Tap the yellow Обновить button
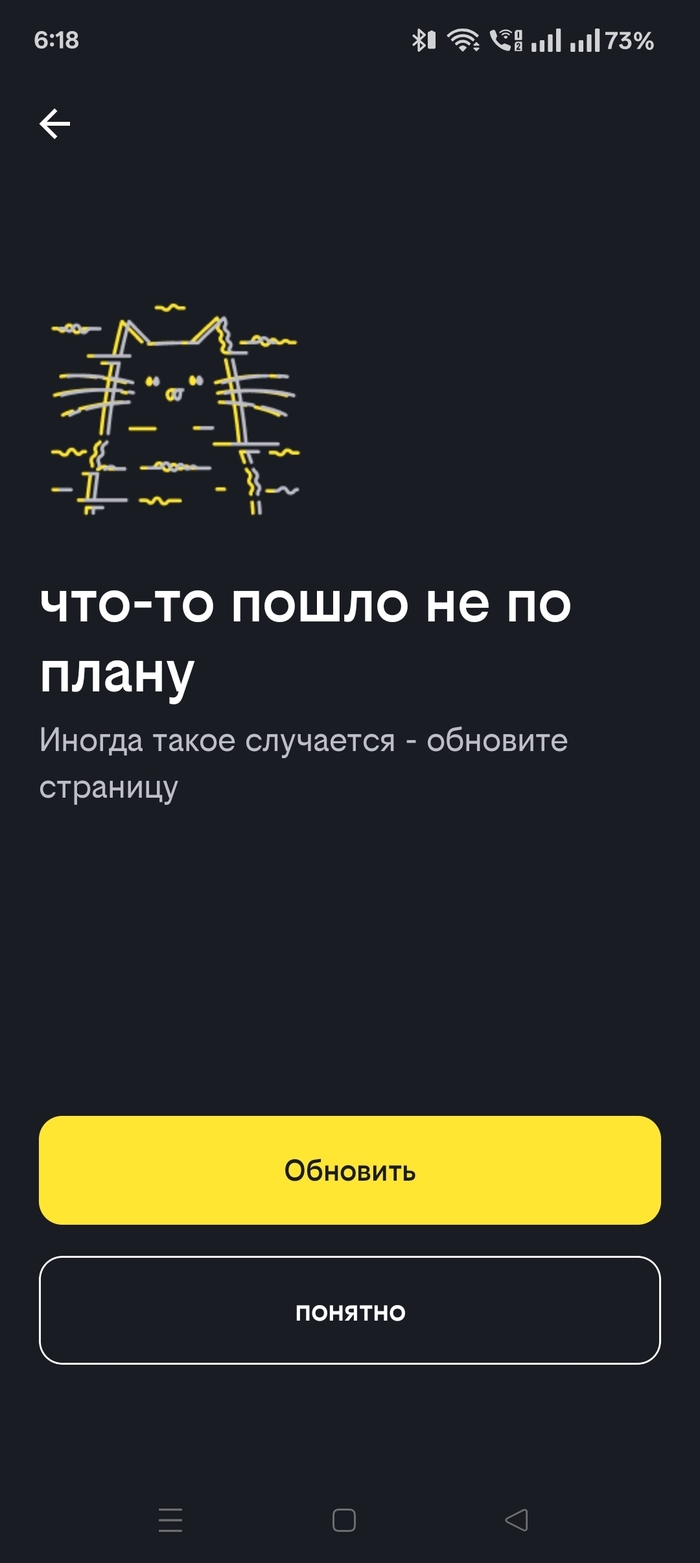The width and height of the screenshot is (700, 1563). click(350, 1170)
